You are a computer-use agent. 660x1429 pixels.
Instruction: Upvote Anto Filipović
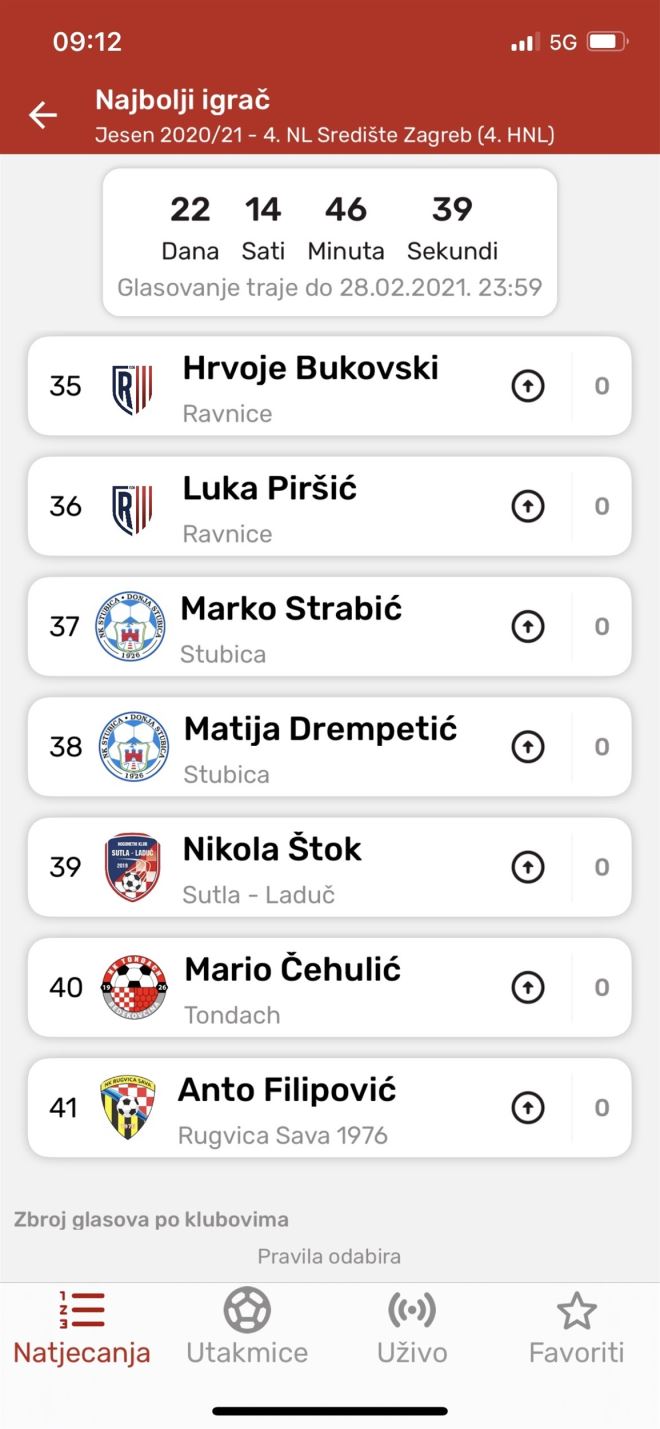coord(528,1108)
